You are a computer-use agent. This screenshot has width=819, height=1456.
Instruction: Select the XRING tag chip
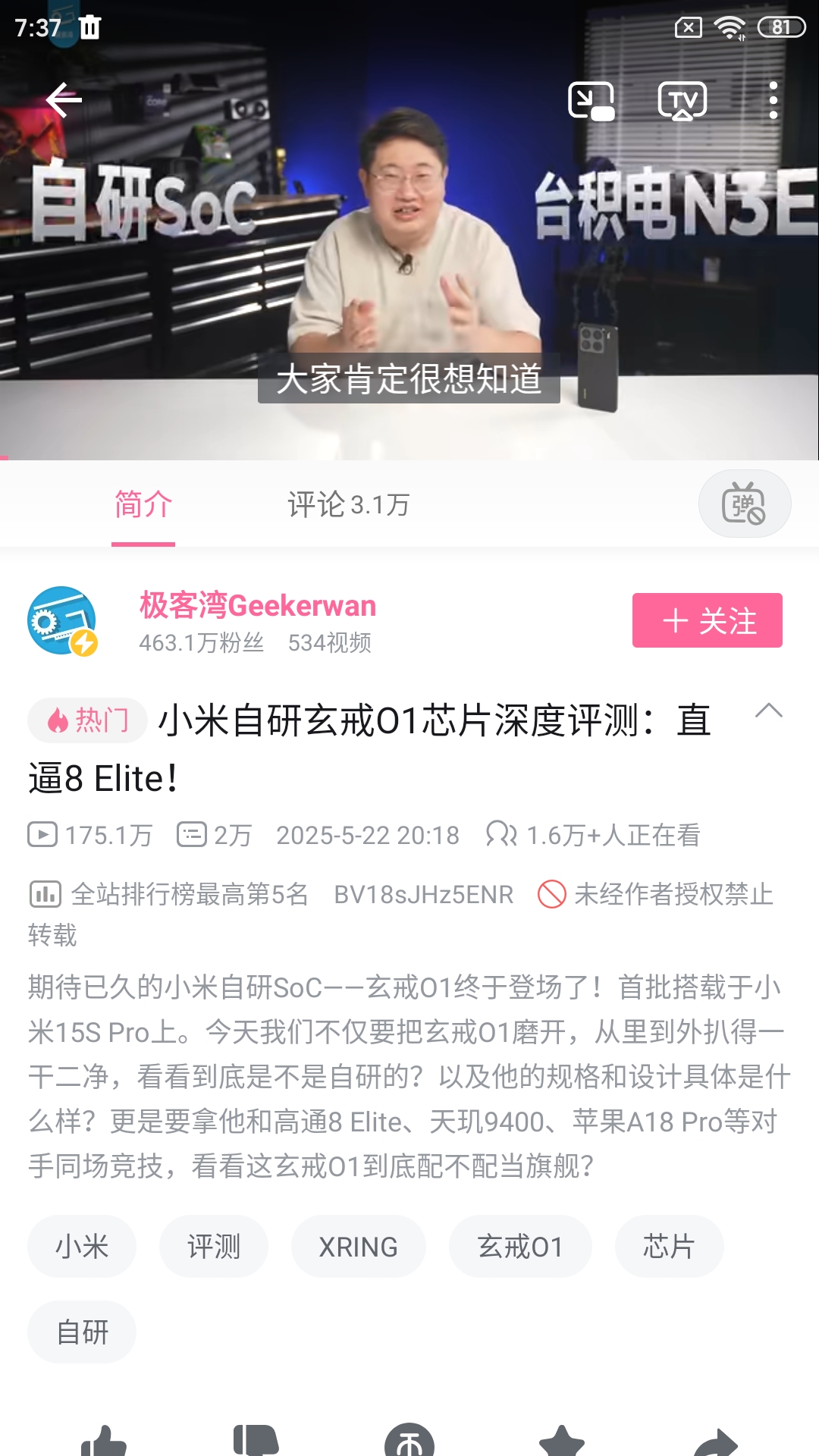[358, 1246]
